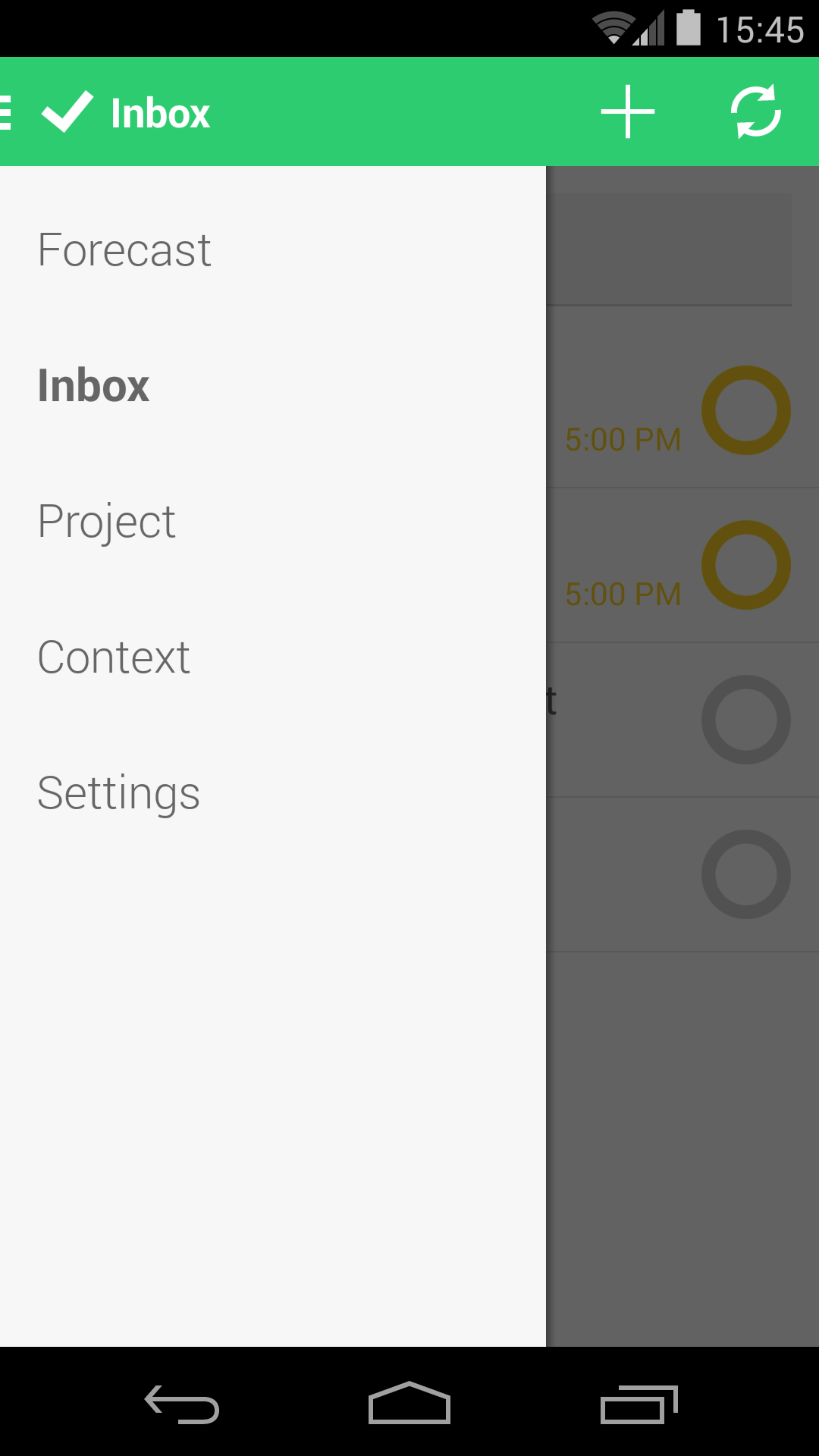Switch to the Context view

tap(114, 657)
